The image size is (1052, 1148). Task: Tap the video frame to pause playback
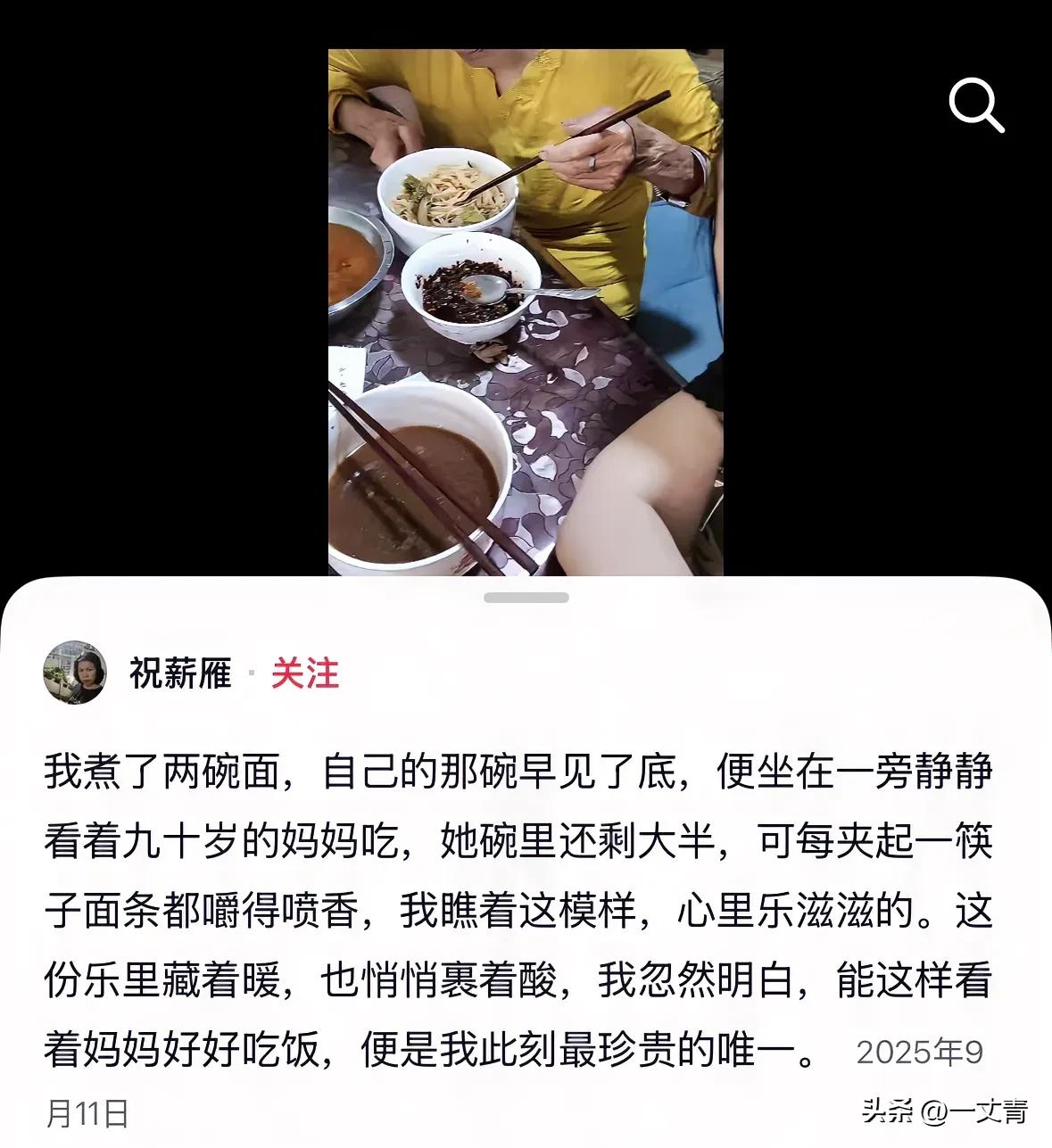pos(526,312)
